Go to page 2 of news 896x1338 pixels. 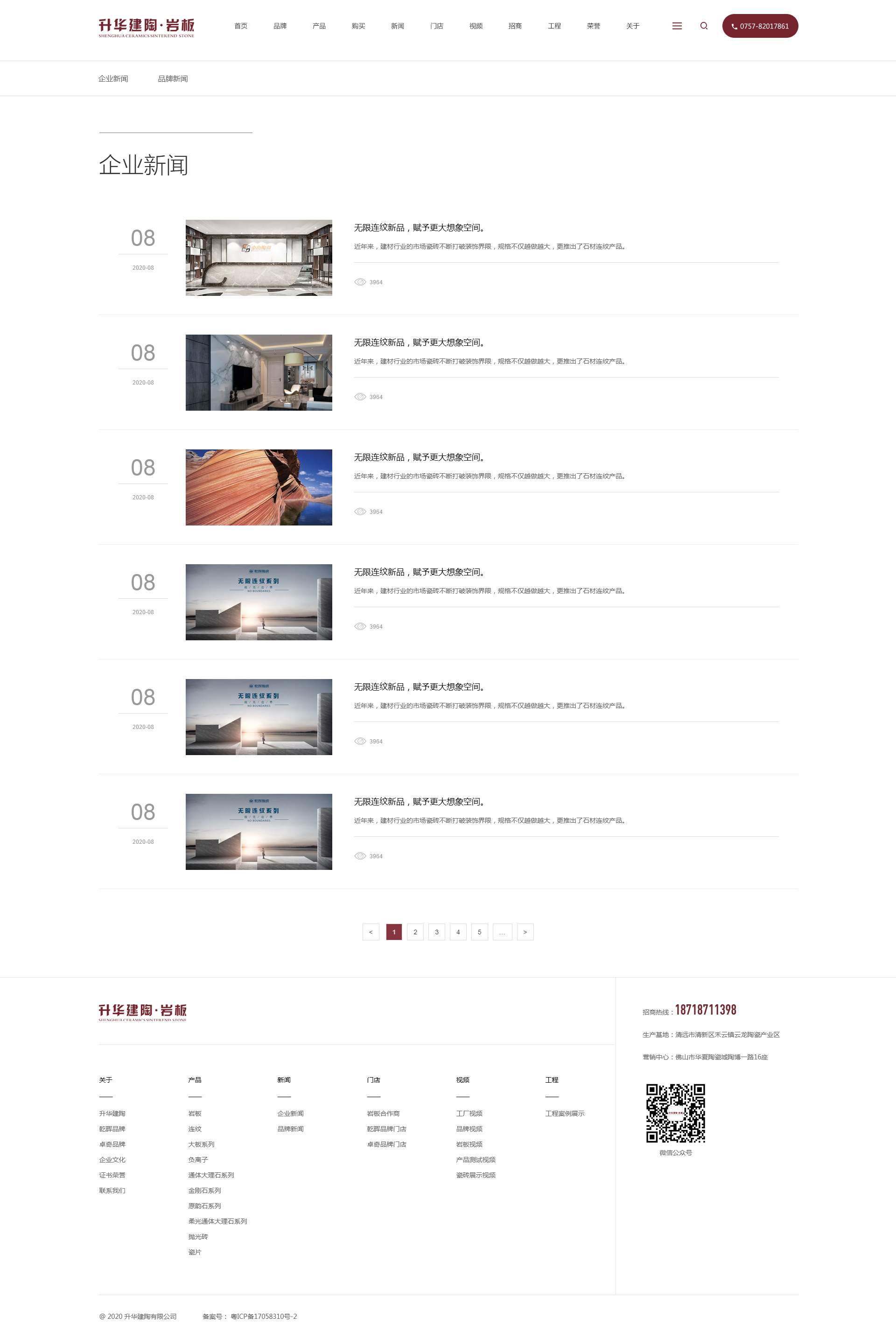click(415, 932)
